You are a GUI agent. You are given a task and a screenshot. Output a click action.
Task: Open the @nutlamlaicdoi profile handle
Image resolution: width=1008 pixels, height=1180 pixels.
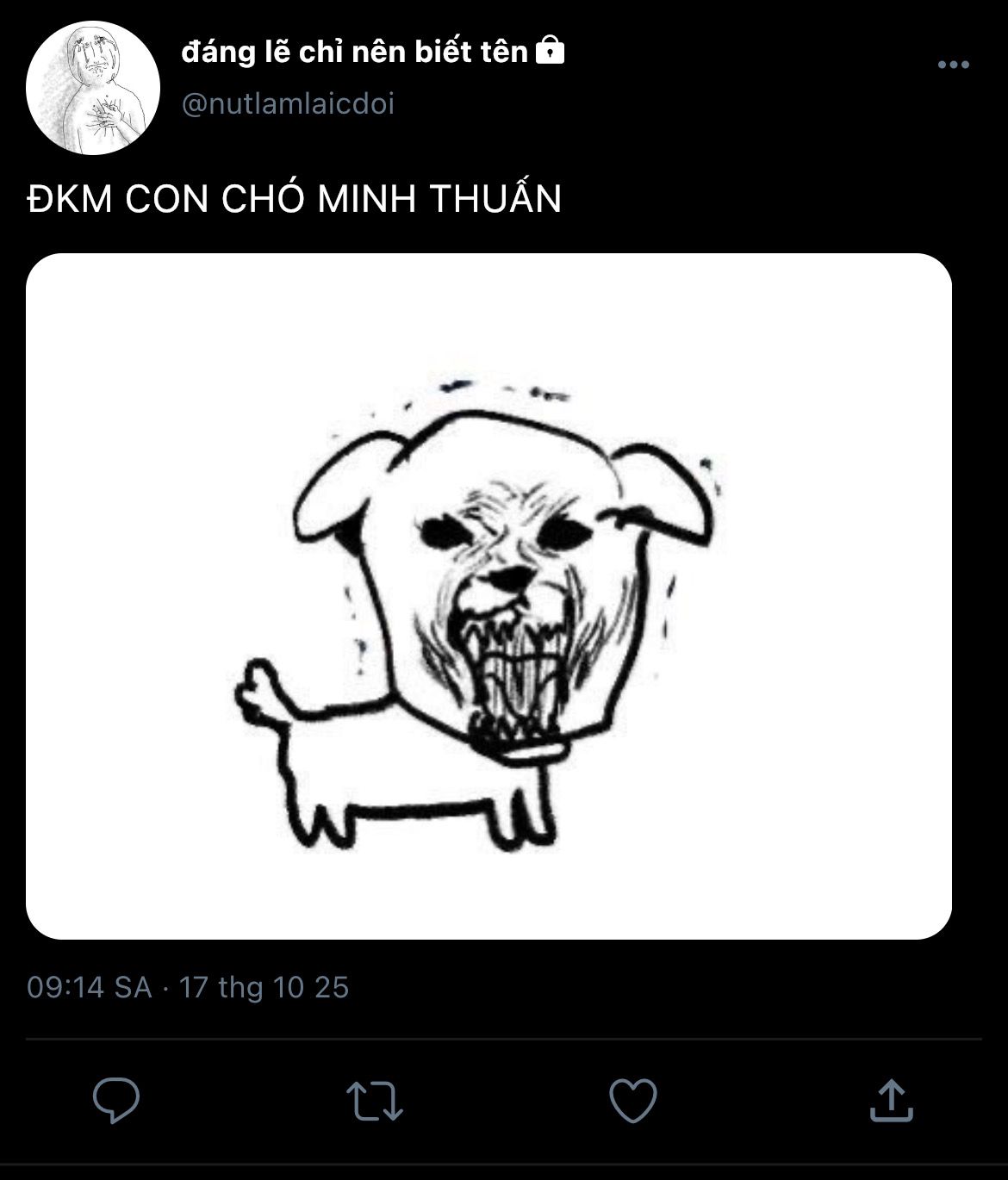tap(288, 104)
